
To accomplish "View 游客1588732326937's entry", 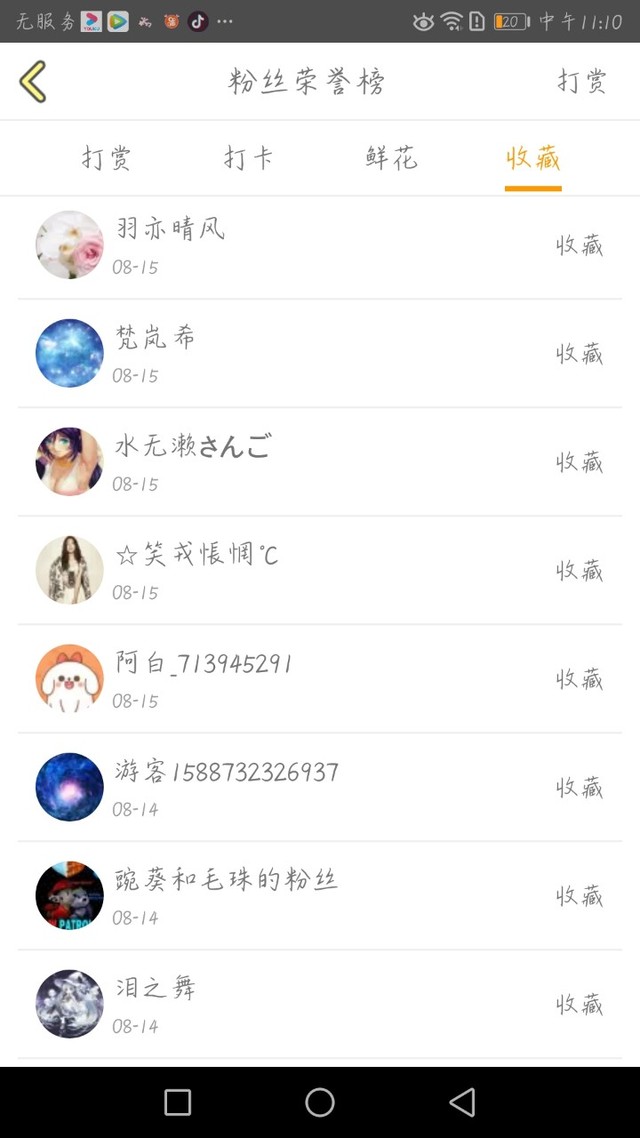I will click(320, 787).
